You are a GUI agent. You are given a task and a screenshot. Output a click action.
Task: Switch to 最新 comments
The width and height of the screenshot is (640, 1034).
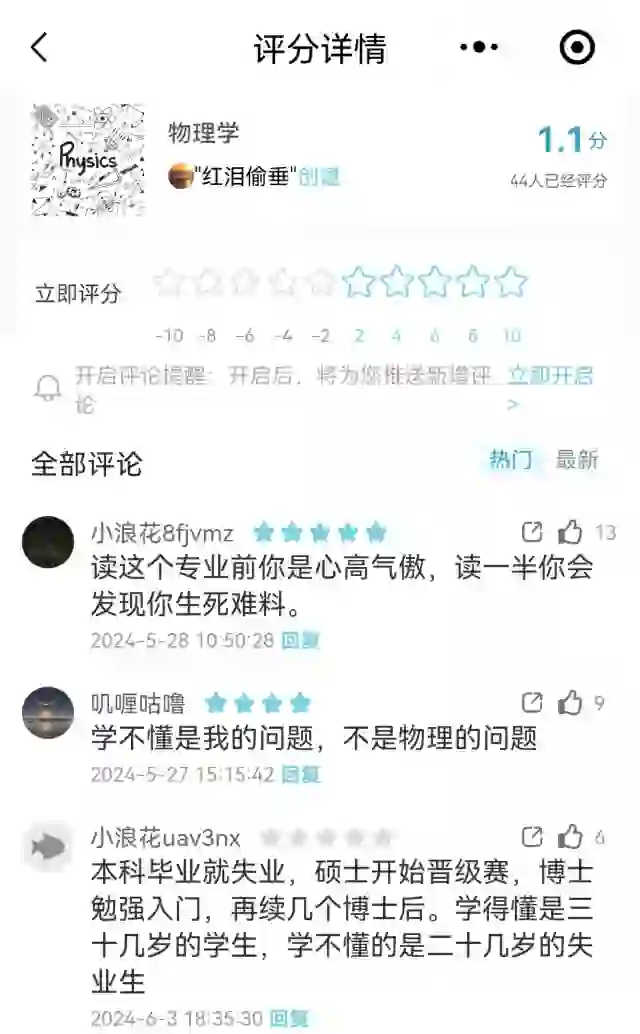coord(577,460)
